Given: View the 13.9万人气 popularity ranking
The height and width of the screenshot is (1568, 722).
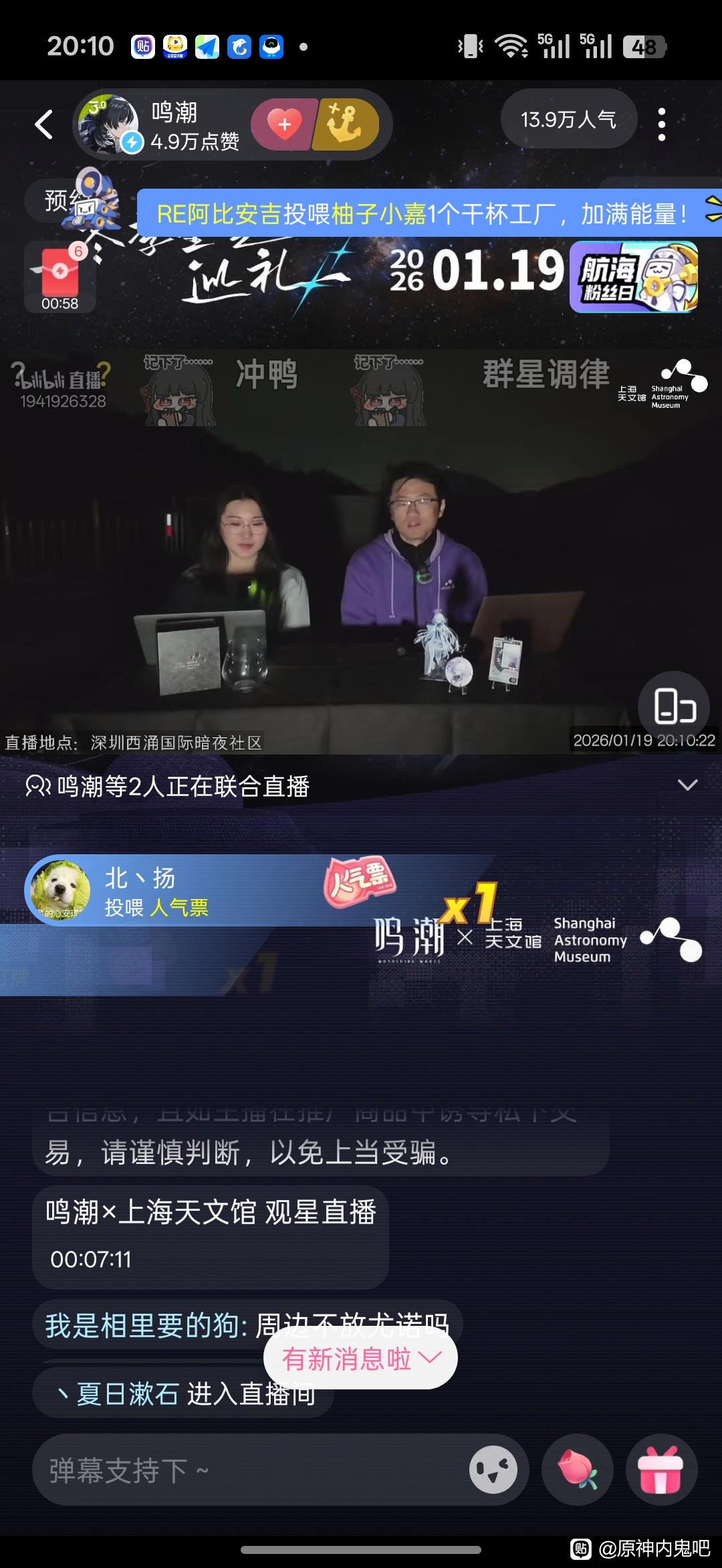Looking at the screenshot, I should point(569,120).
